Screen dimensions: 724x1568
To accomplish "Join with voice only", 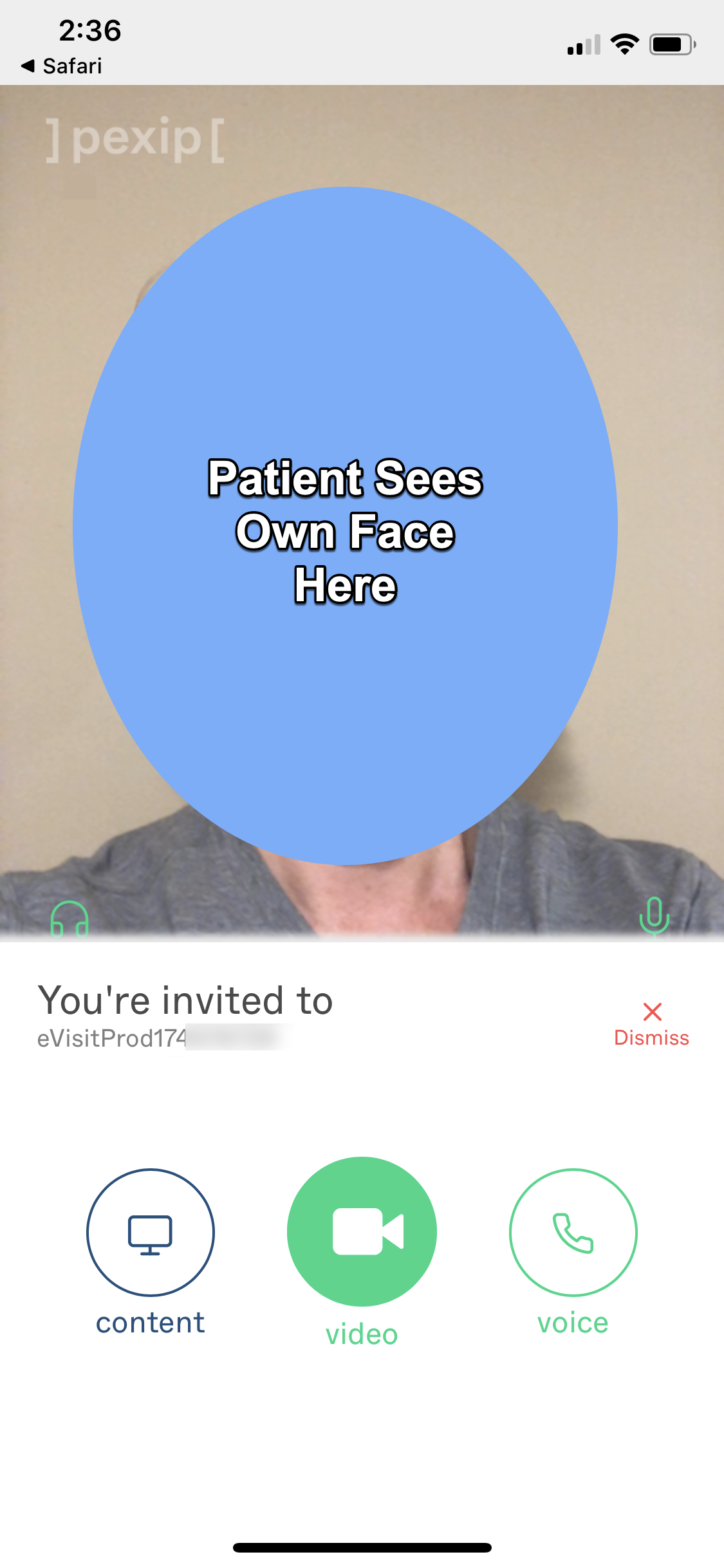I will (573, 1232).
